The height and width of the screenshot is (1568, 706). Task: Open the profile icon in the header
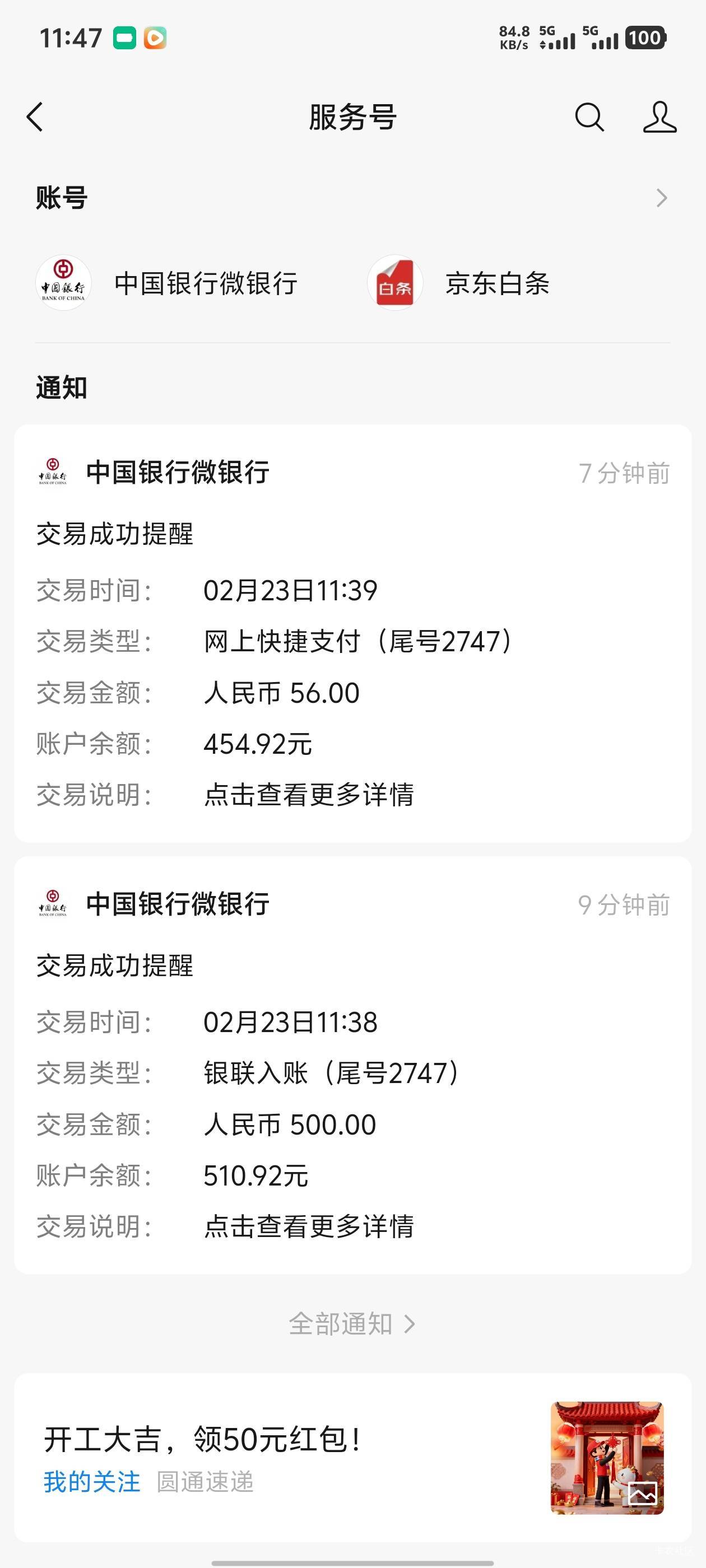click(x=659, y=117)
